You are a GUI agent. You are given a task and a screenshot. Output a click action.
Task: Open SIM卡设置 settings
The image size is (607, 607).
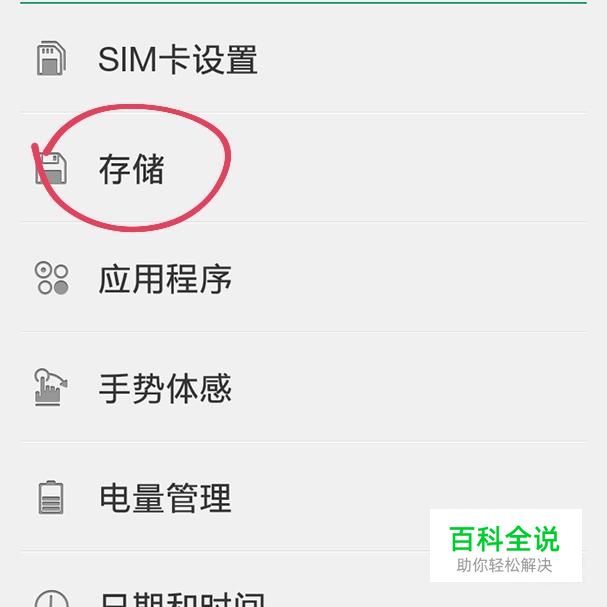click(178, 60)
